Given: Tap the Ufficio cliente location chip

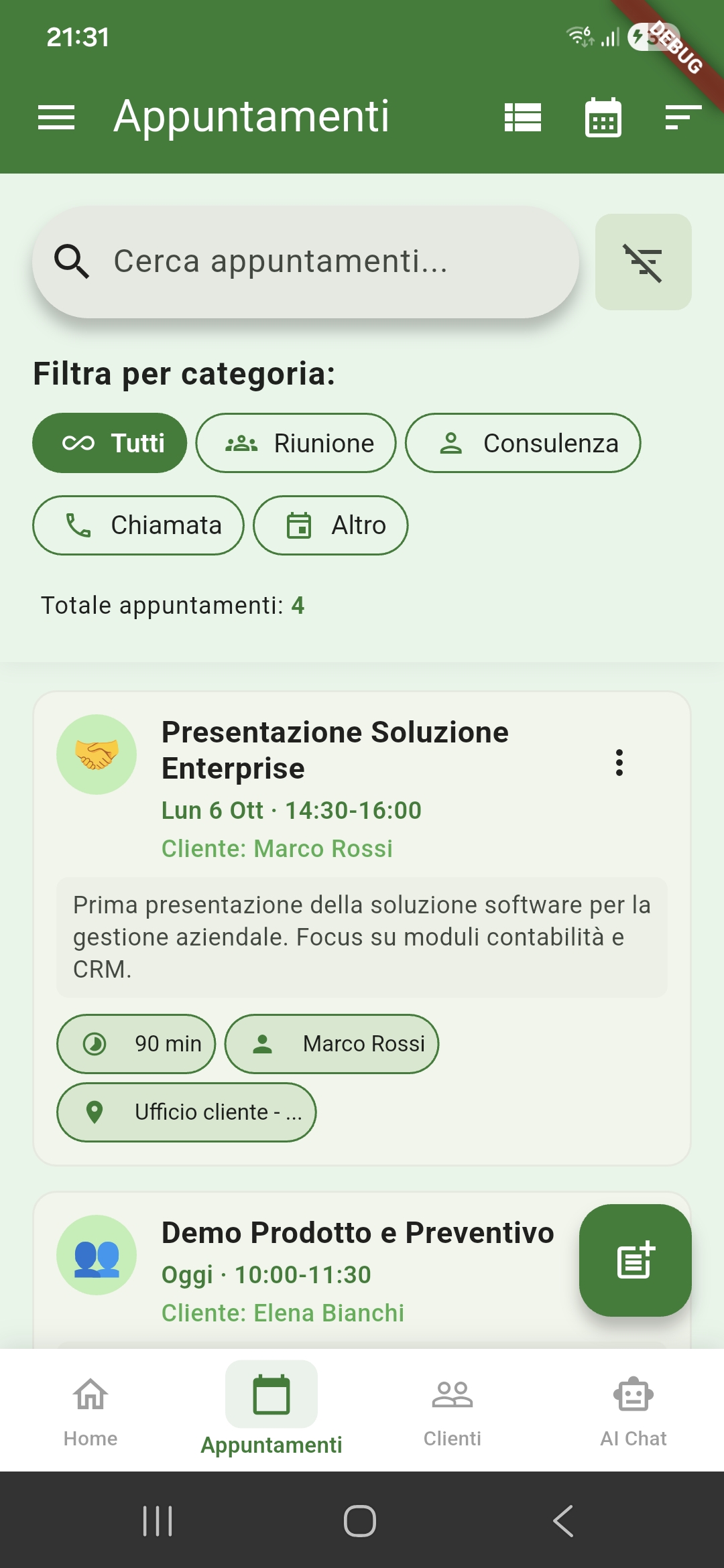Looking at the screenshot, I should point(187,1112).
